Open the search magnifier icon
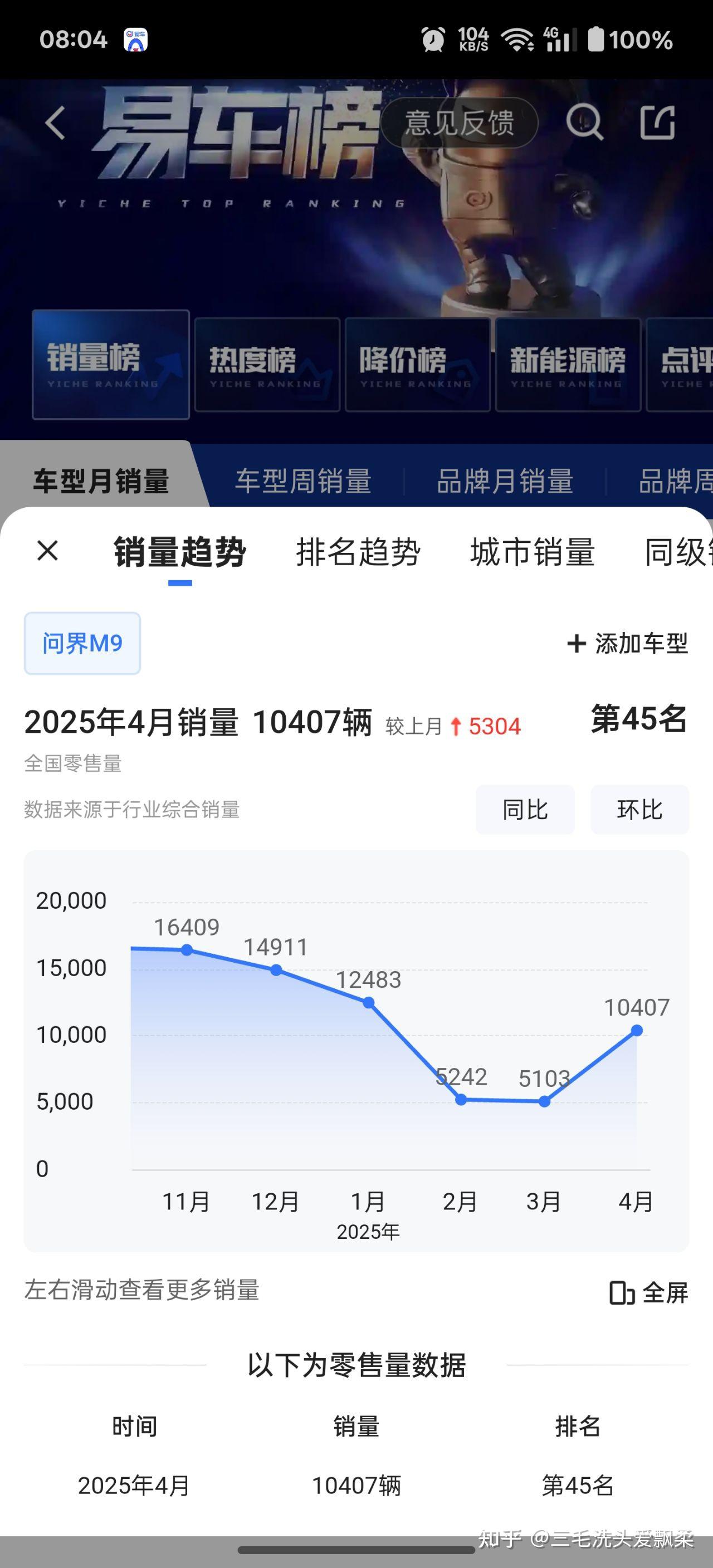This screenshot has height=1568, width=713. [x=584, y=122]
